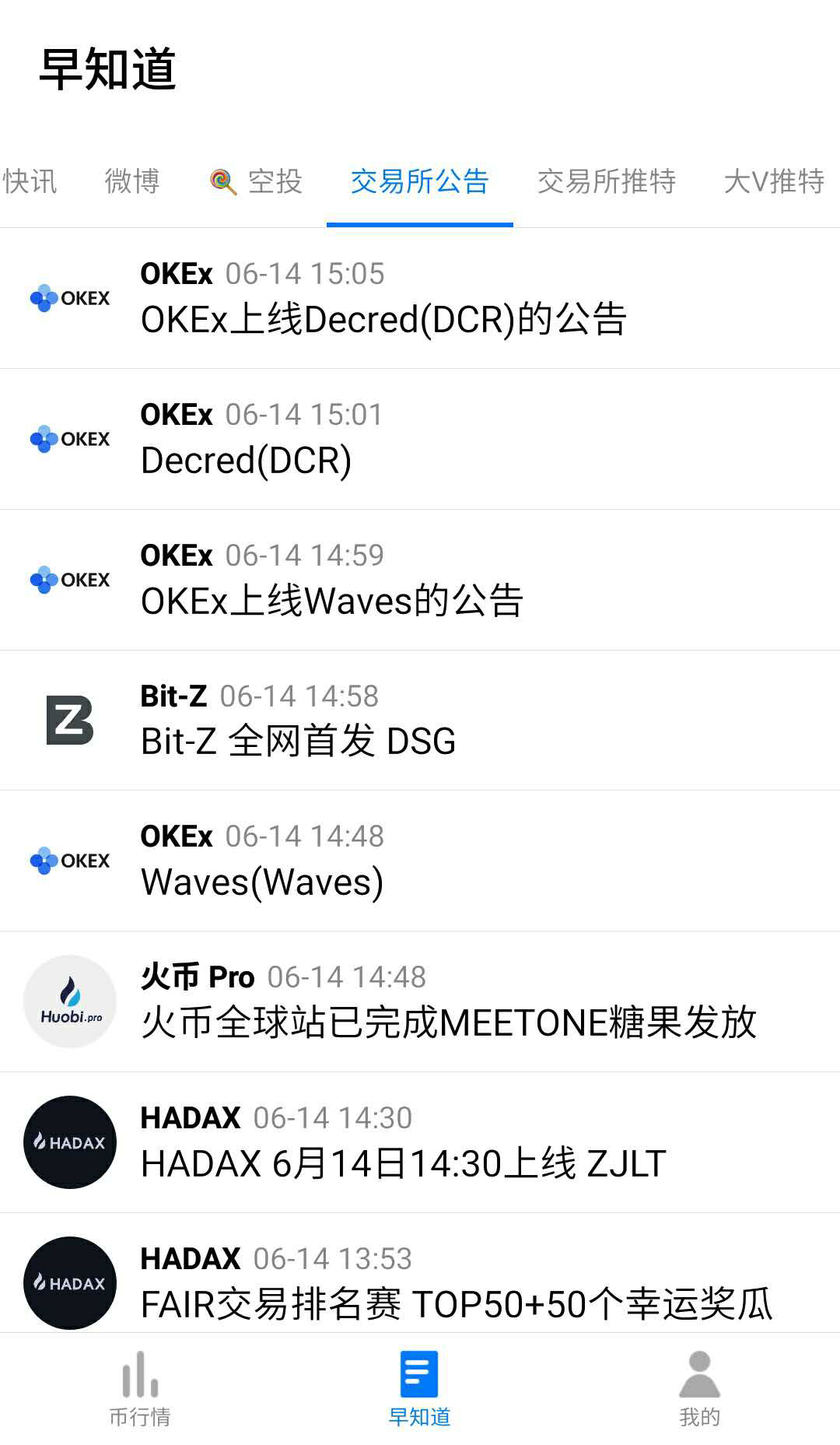The width and height of the screenshot is (840, 1445).
Task: Open the 大V推特 tab
Action: (773, 181)
